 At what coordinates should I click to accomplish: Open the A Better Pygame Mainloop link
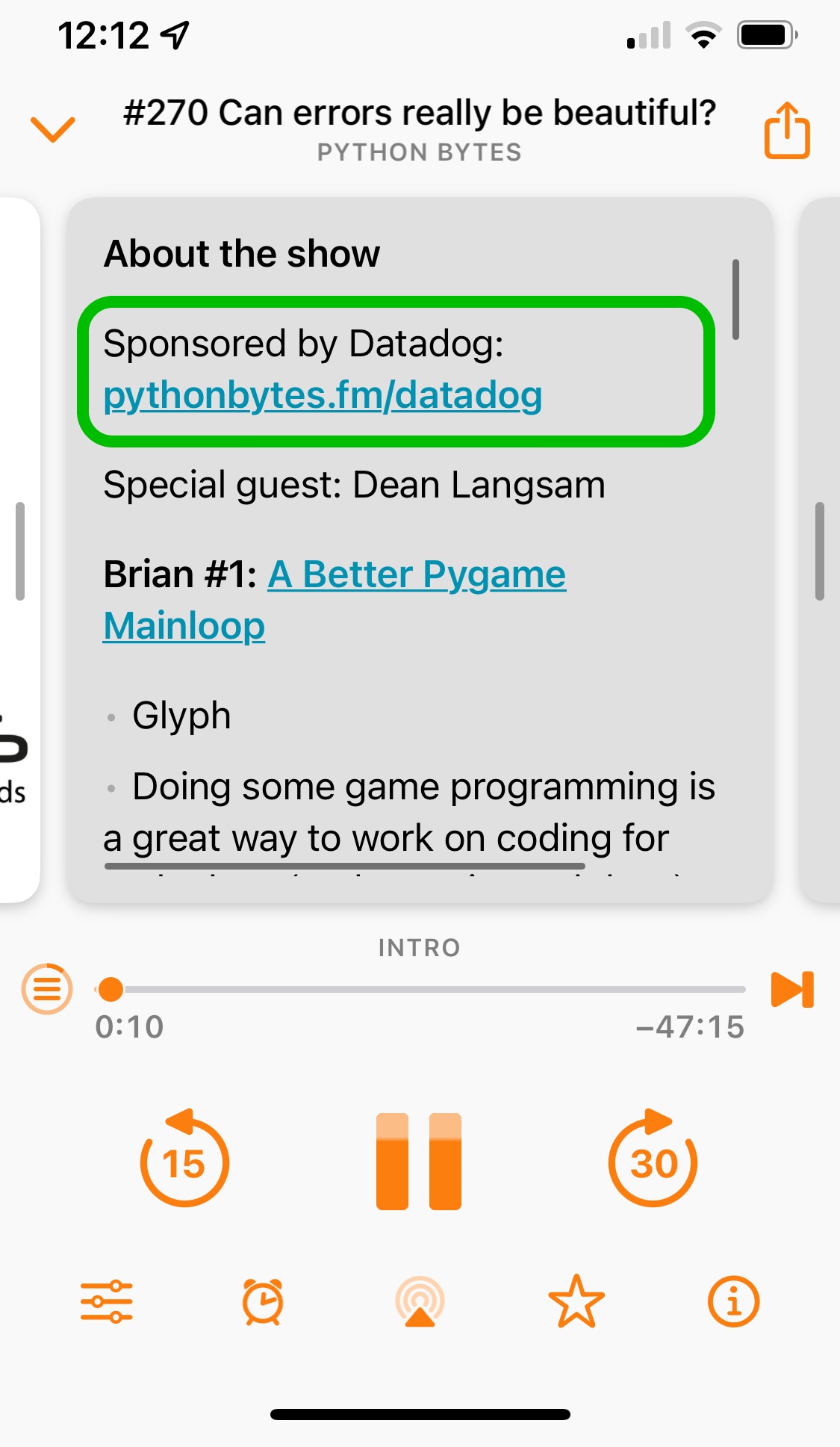tap(416, 575)
